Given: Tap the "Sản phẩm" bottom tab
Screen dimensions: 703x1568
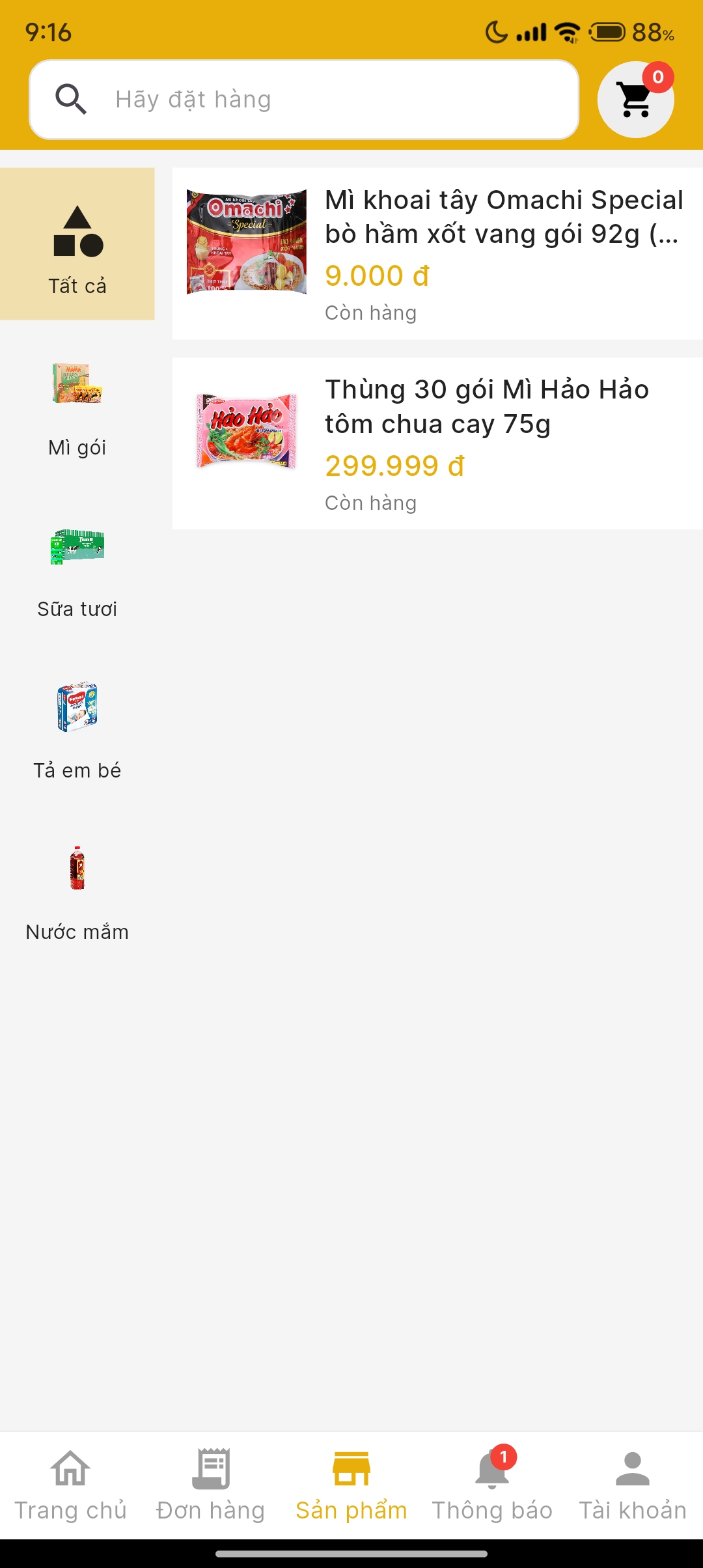Looking at the screenshot, I should [351, 1486].
